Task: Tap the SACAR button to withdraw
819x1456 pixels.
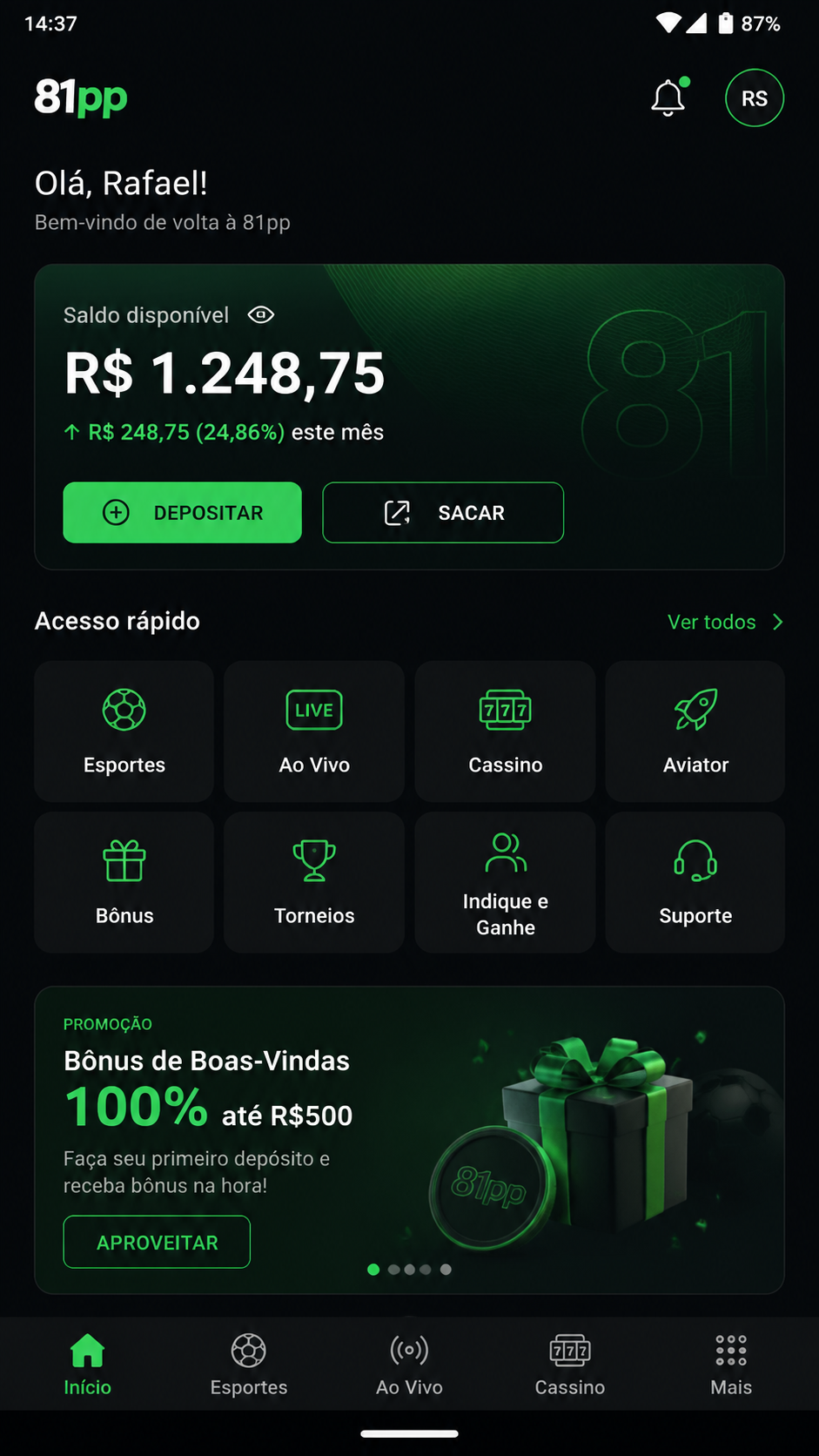Action: [x=443, y=512]
